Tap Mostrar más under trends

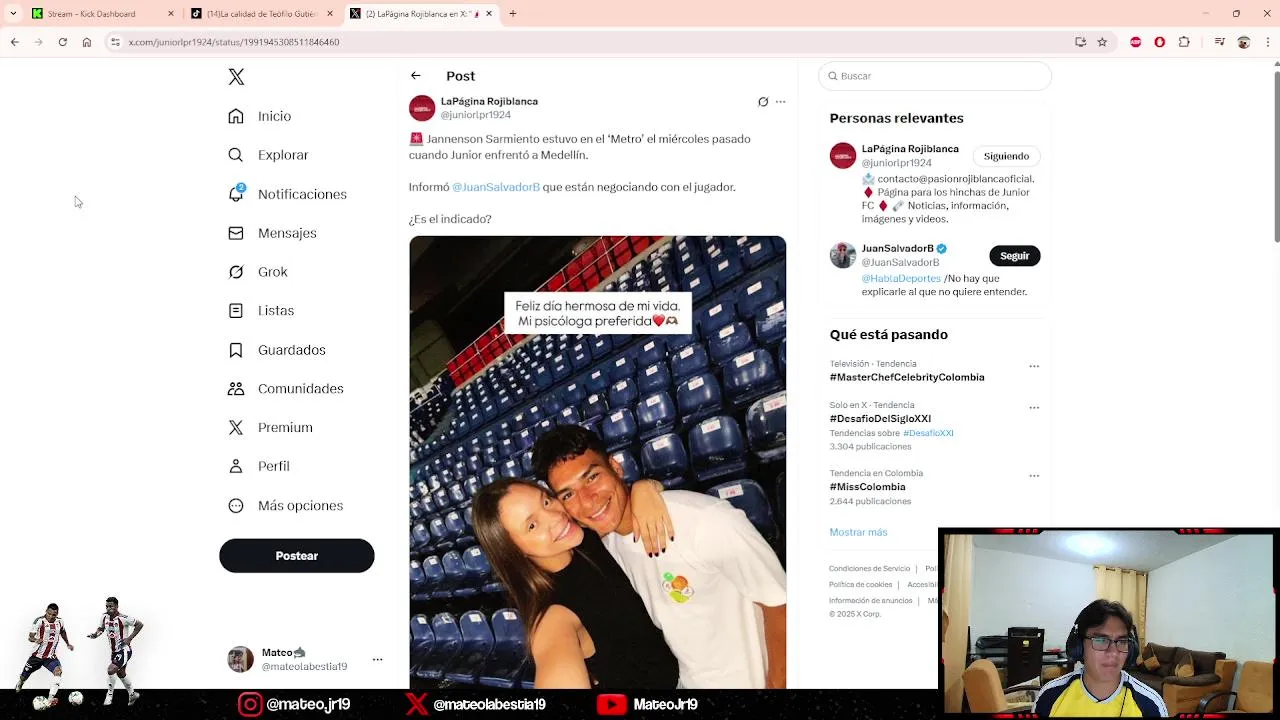point(857,532)
